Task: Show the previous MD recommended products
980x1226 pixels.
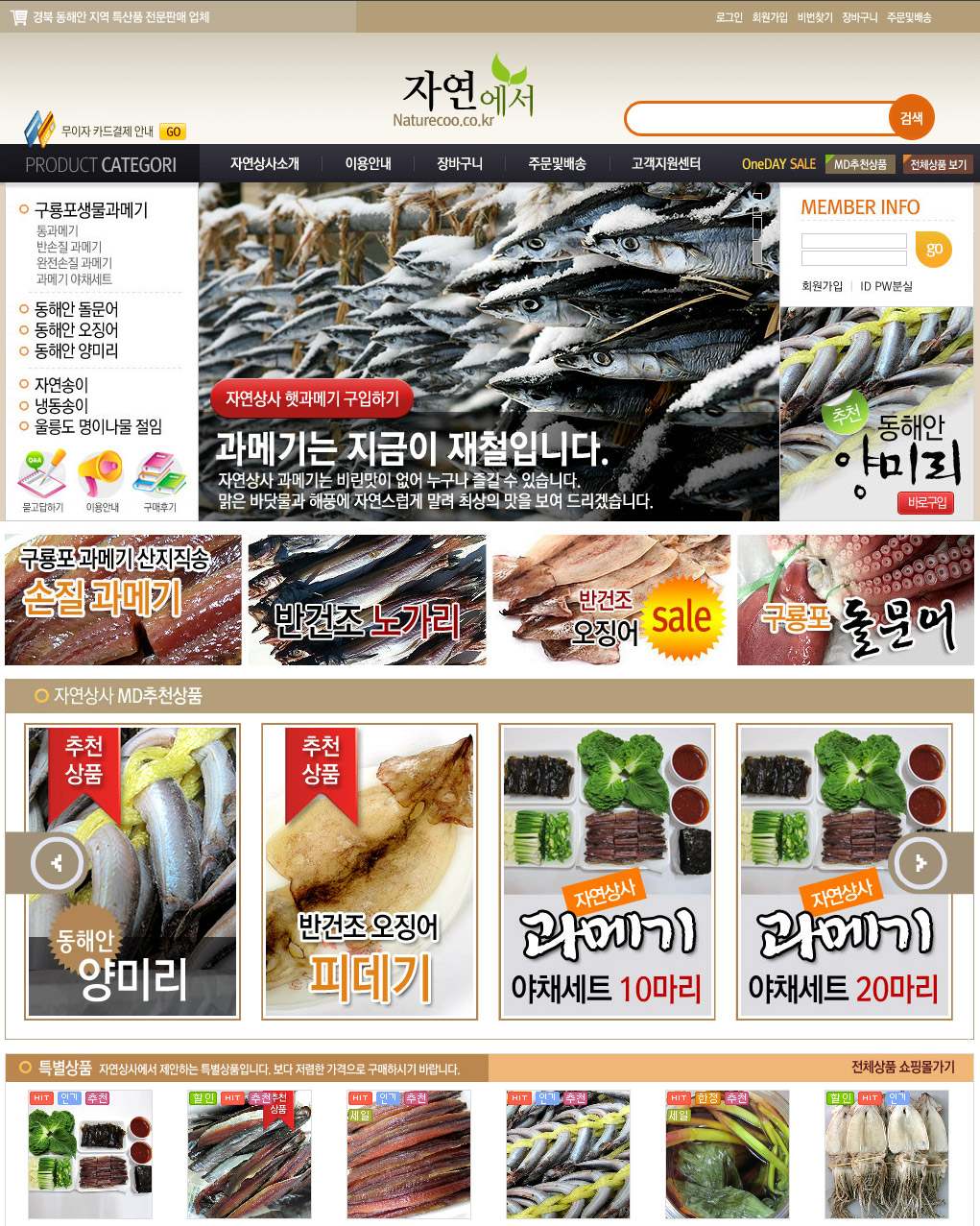Action: (x=56, y=863)
